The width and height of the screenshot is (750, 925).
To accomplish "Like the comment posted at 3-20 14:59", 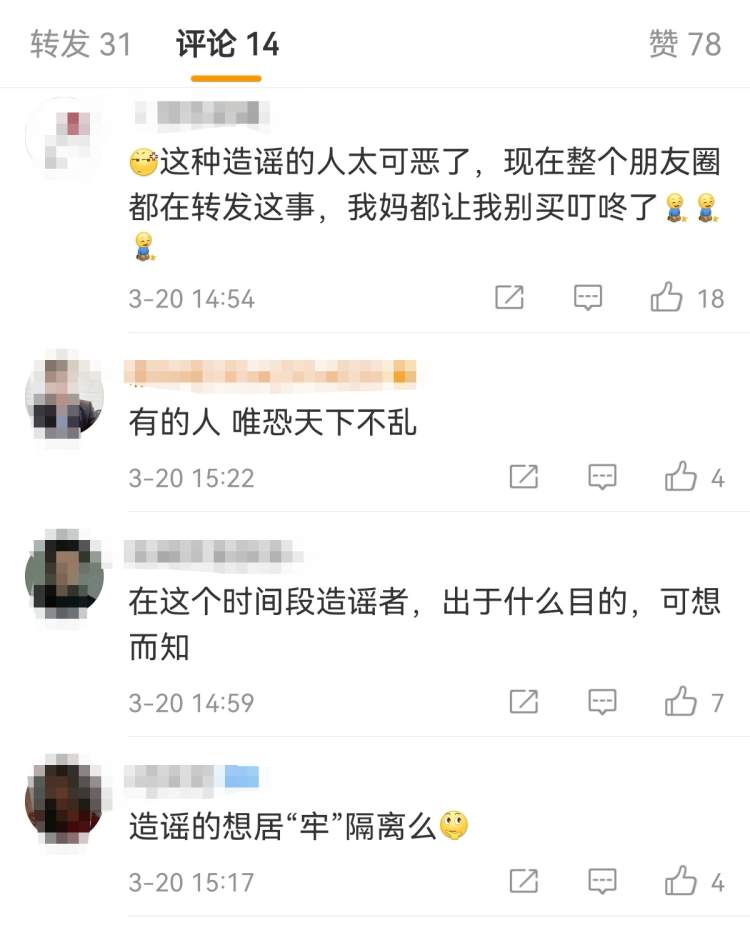I will point(681,702).
